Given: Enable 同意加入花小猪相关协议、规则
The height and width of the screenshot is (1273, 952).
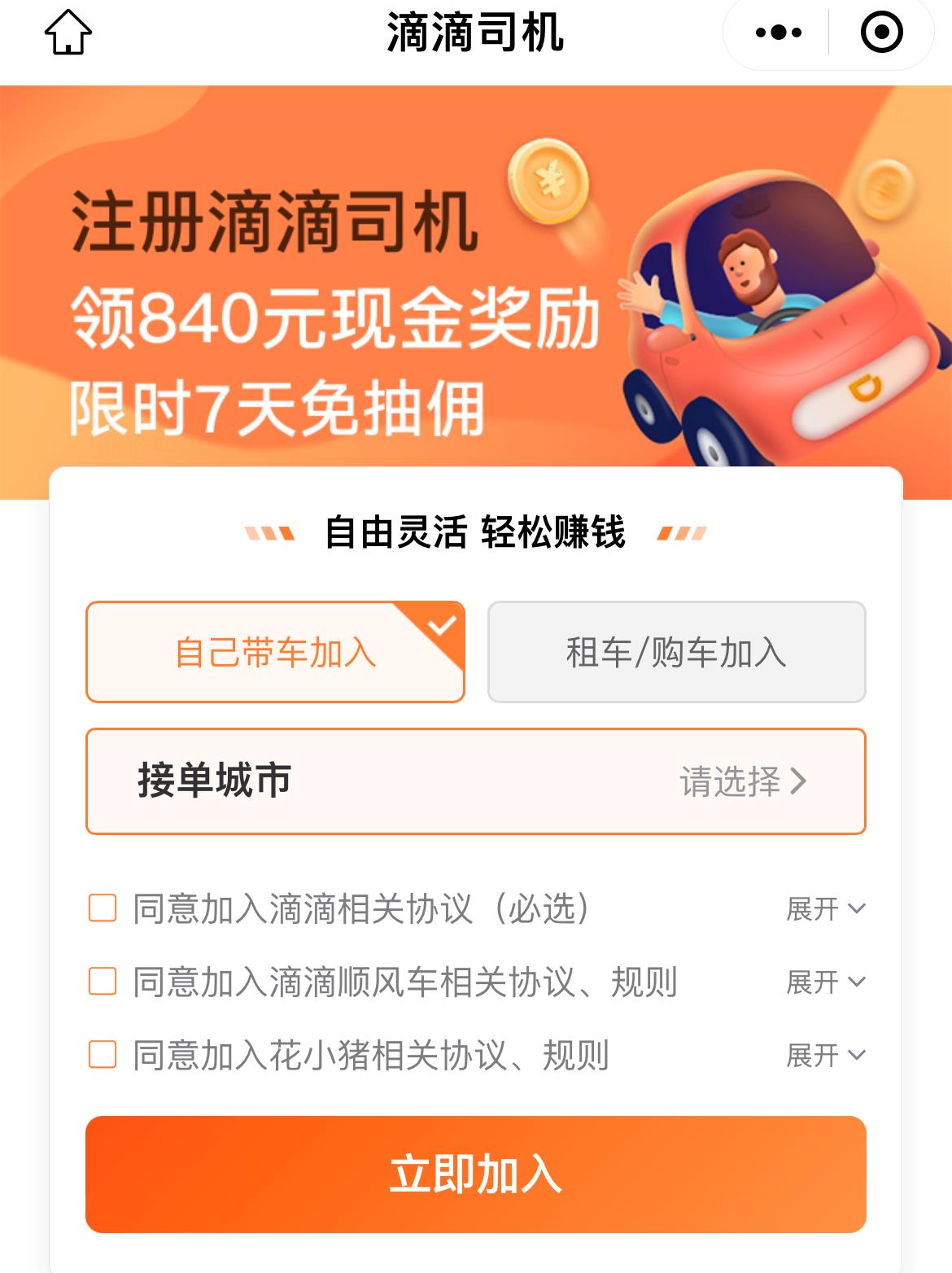Looking at the screenshot, I should (103, 1054).
